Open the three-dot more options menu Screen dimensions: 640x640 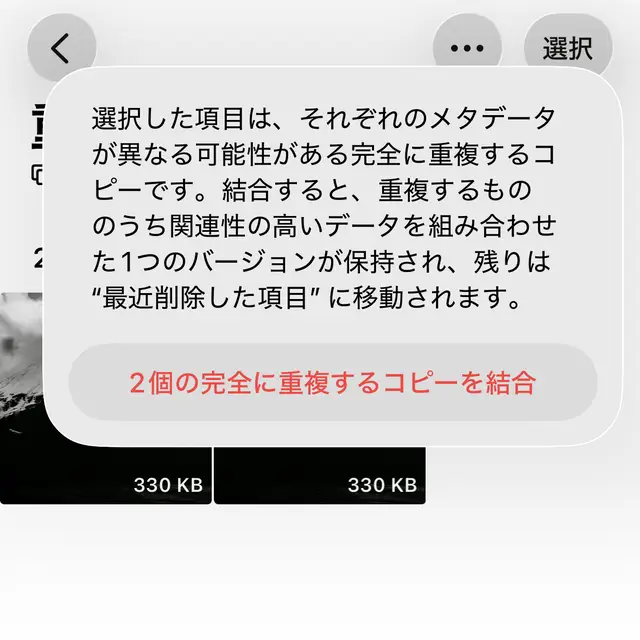tap(467, 48)
